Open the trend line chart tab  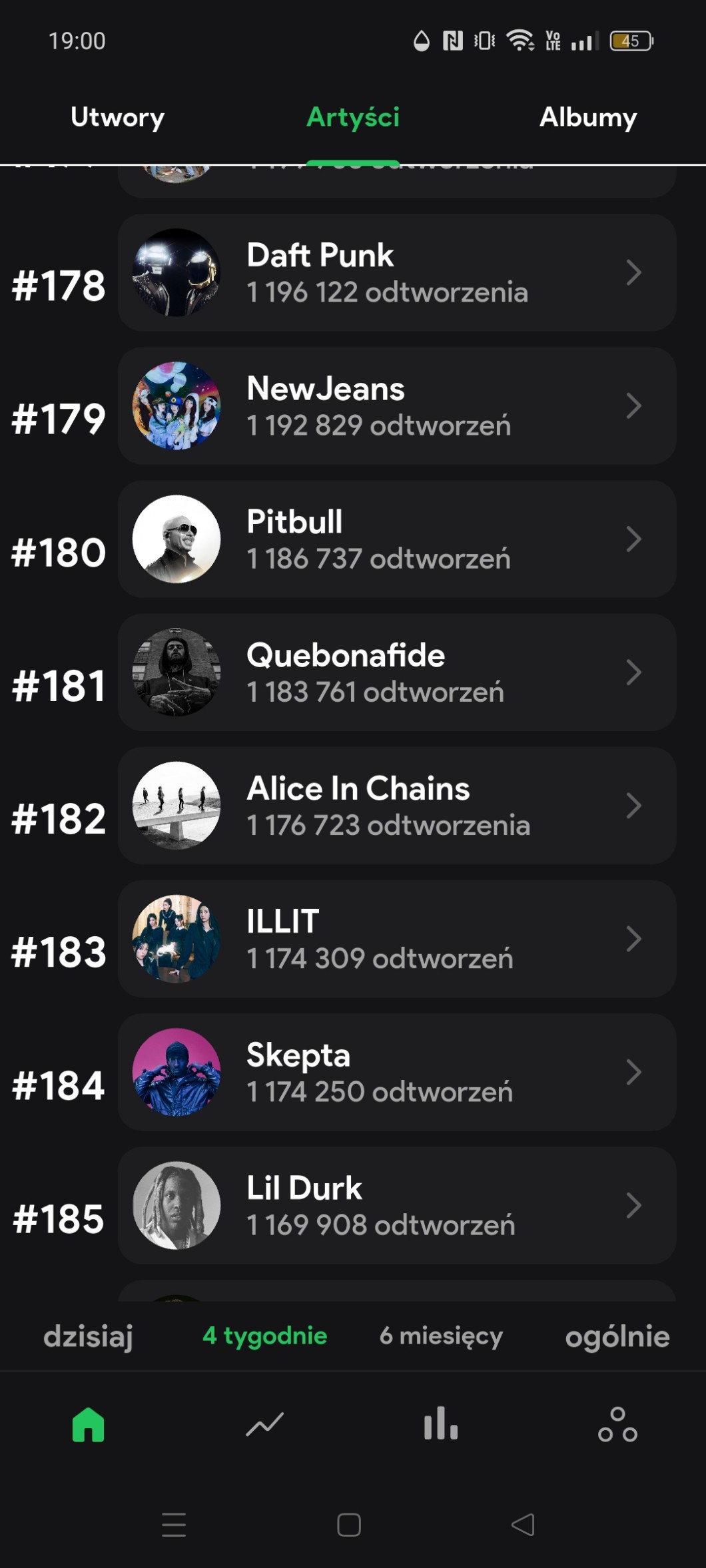[x=264, y=1425]
